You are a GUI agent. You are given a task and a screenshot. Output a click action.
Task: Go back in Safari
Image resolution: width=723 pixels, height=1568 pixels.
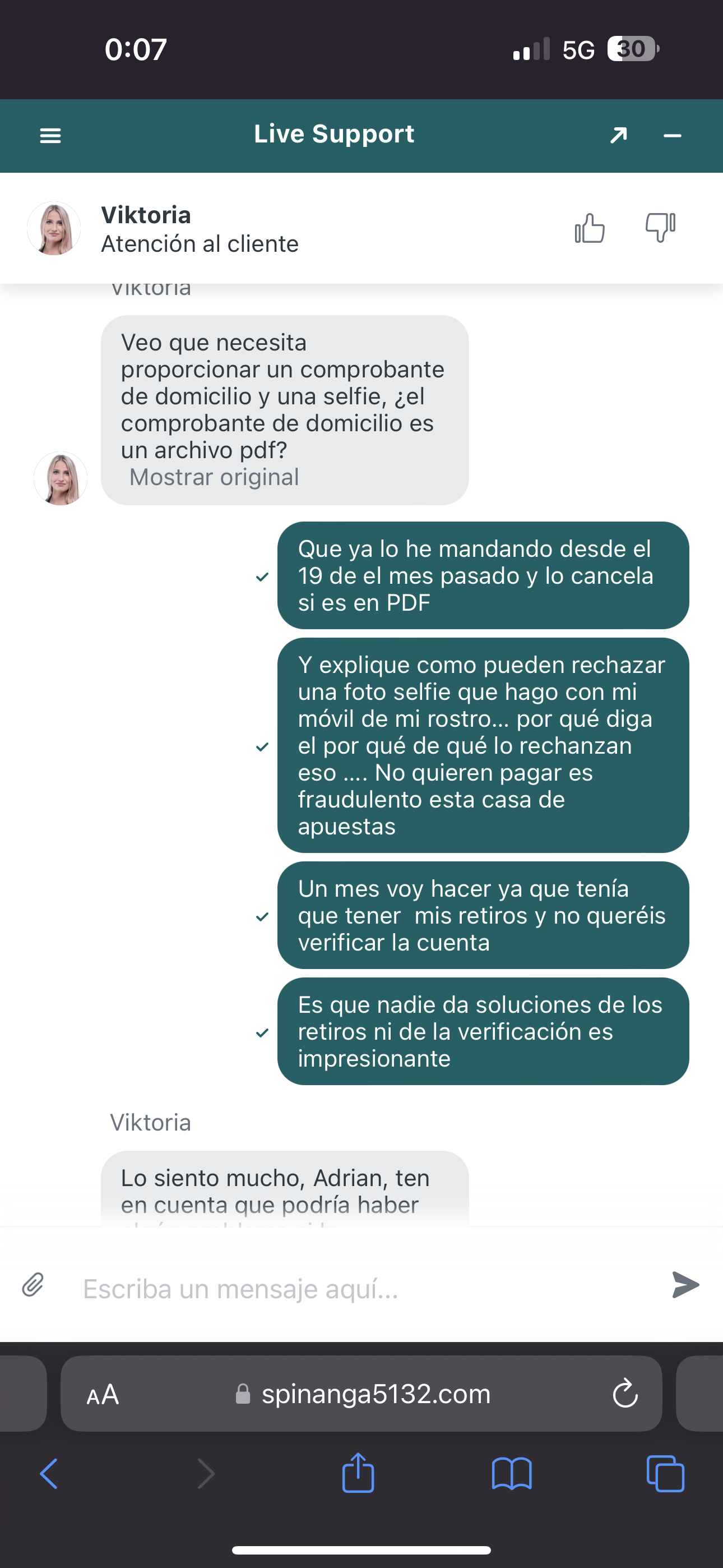(49, 1474)
